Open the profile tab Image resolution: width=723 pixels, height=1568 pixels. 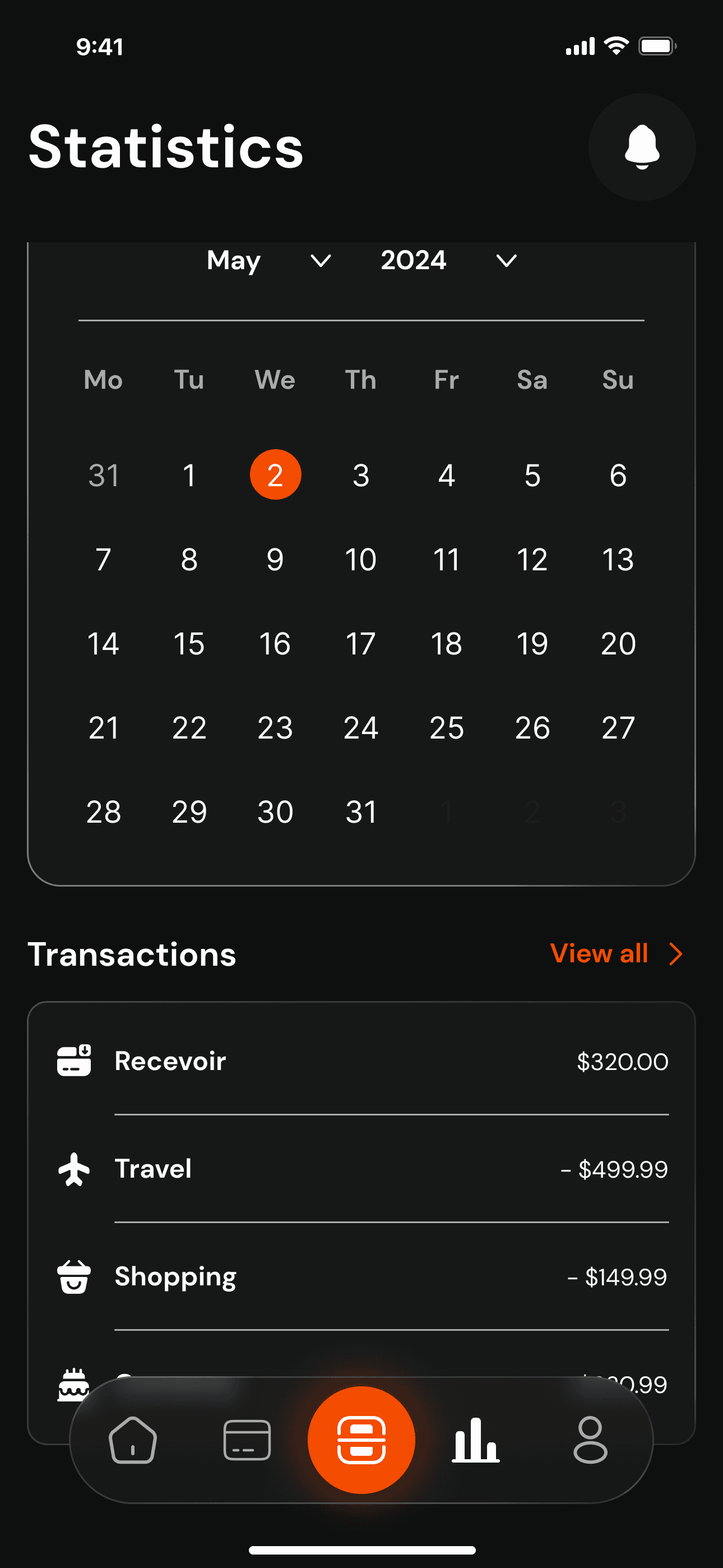[x=590, y=1440]
